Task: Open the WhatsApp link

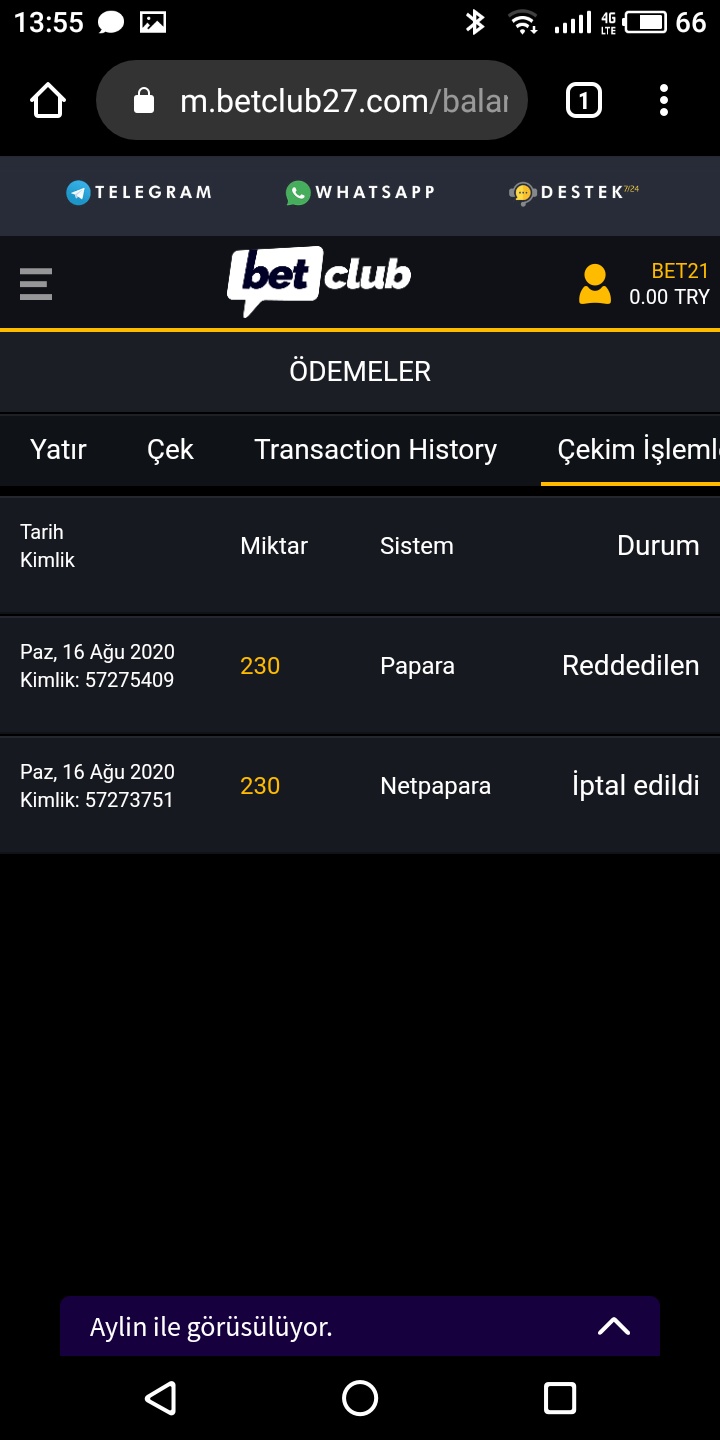Action: click(x=360, y=192)
